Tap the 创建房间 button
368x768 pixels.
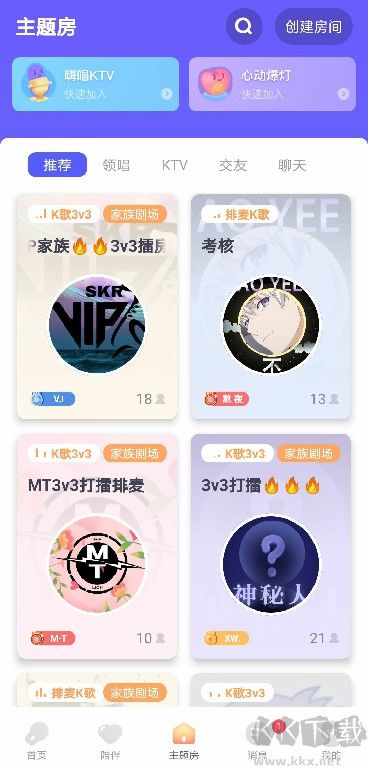314,26
